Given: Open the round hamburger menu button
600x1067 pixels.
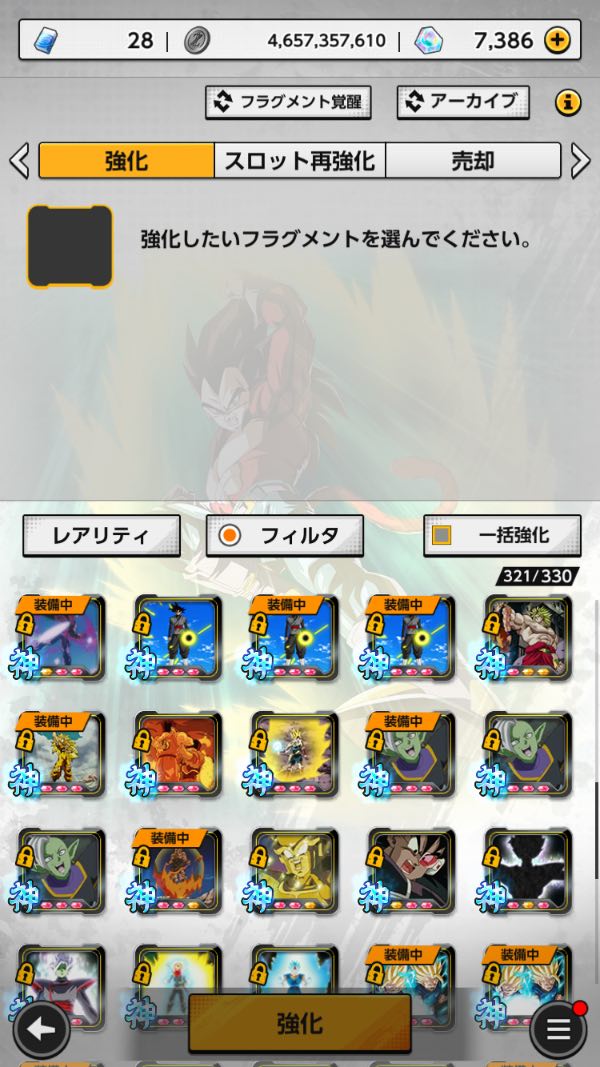Looking at the screenshot, I should [x=558, y=1028].
